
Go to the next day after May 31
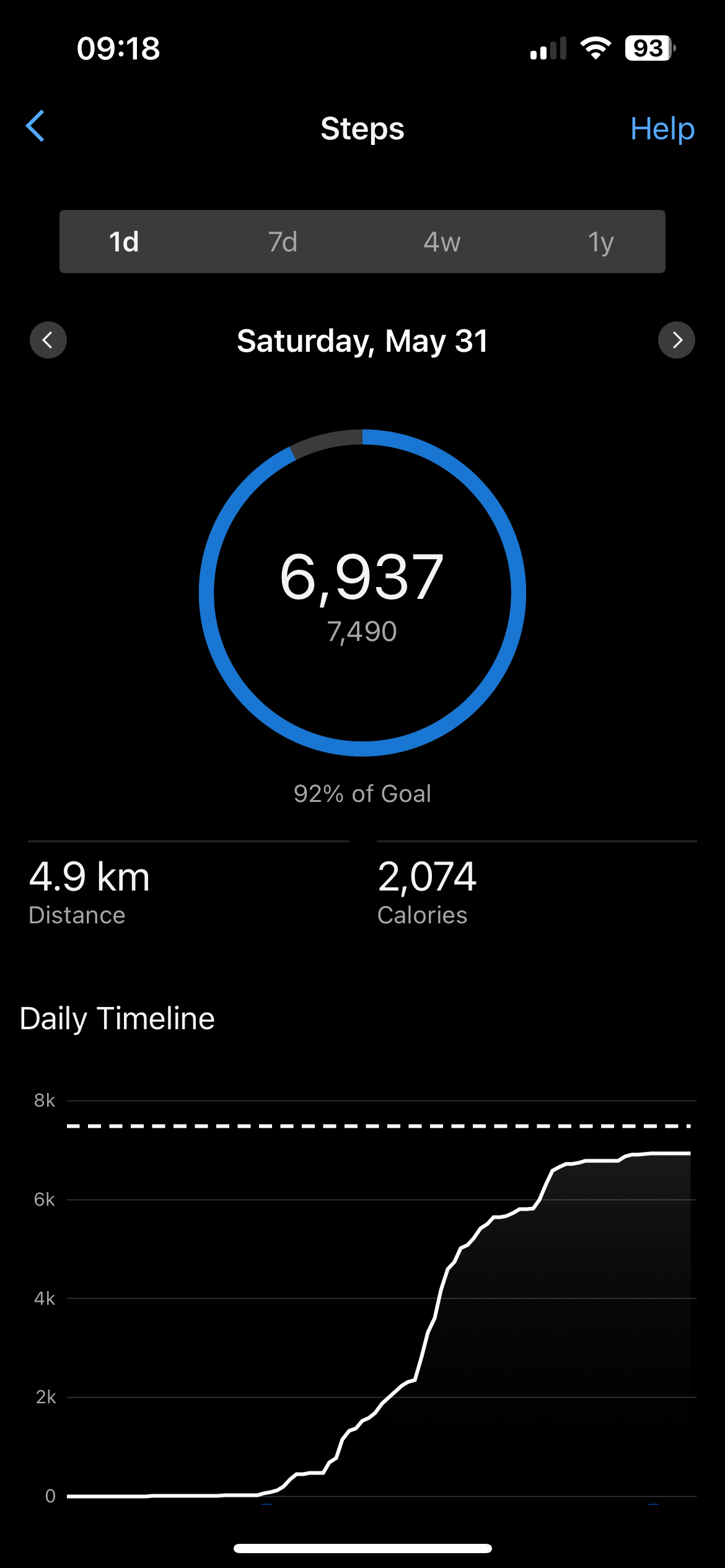(677, 340)
